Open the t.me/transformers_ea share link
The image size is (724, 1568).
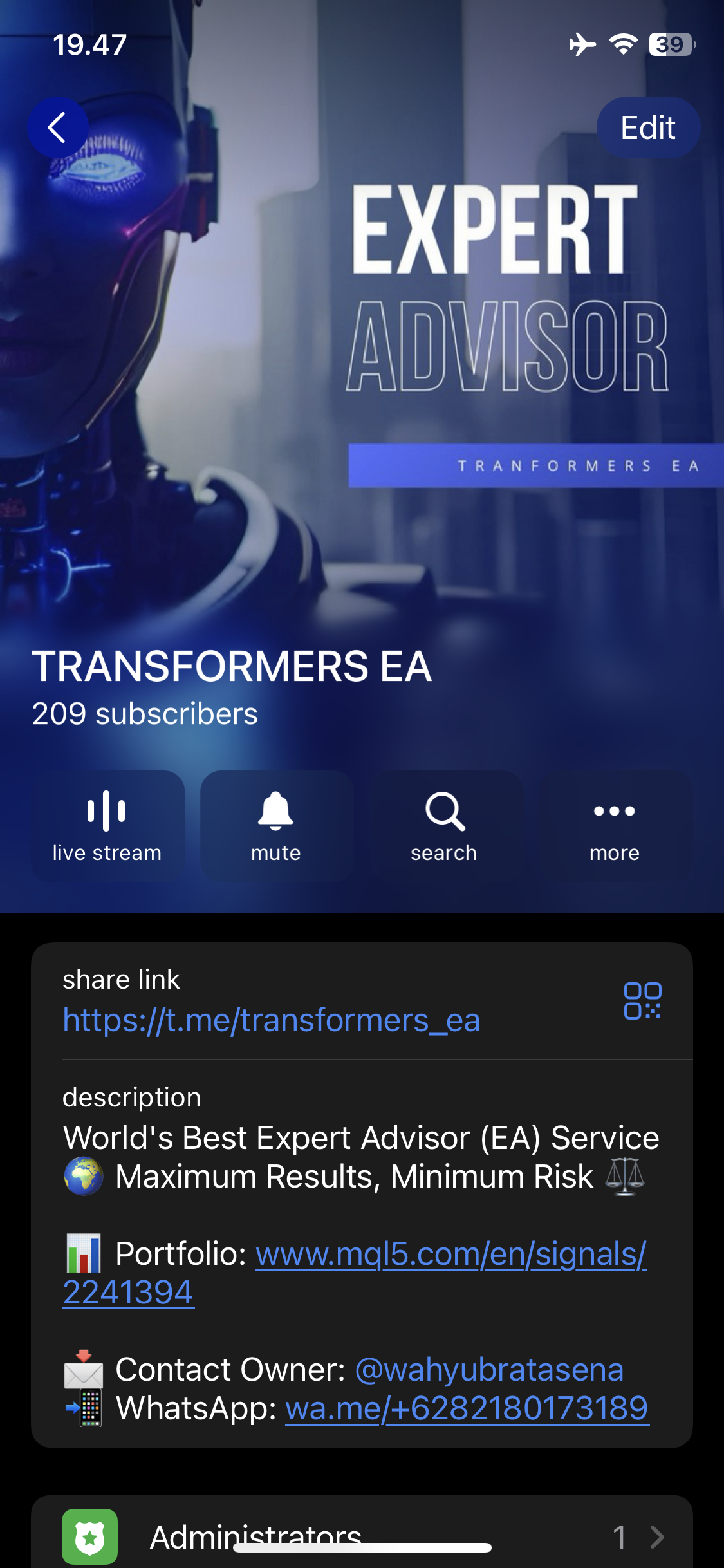271,1020
